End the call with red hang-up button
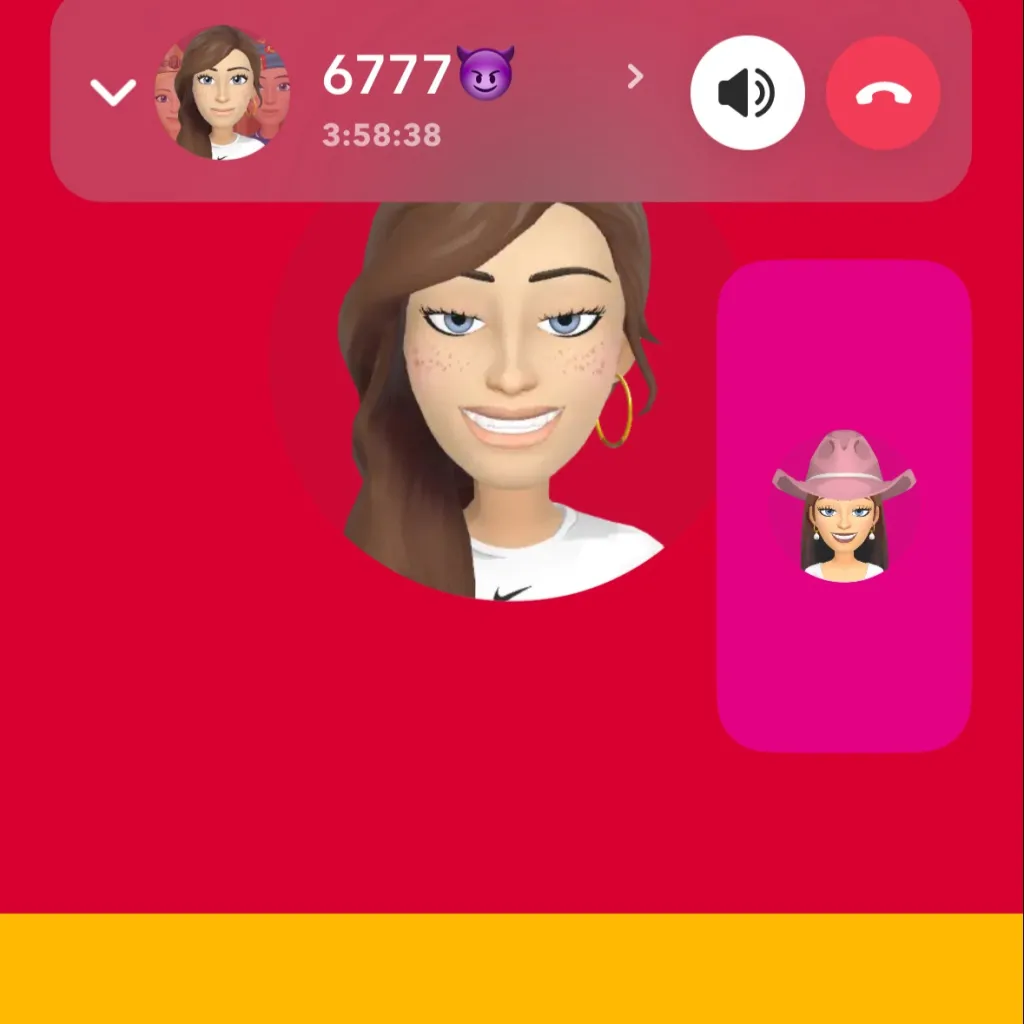1024x1024 pixels. (x=883, y=93)
